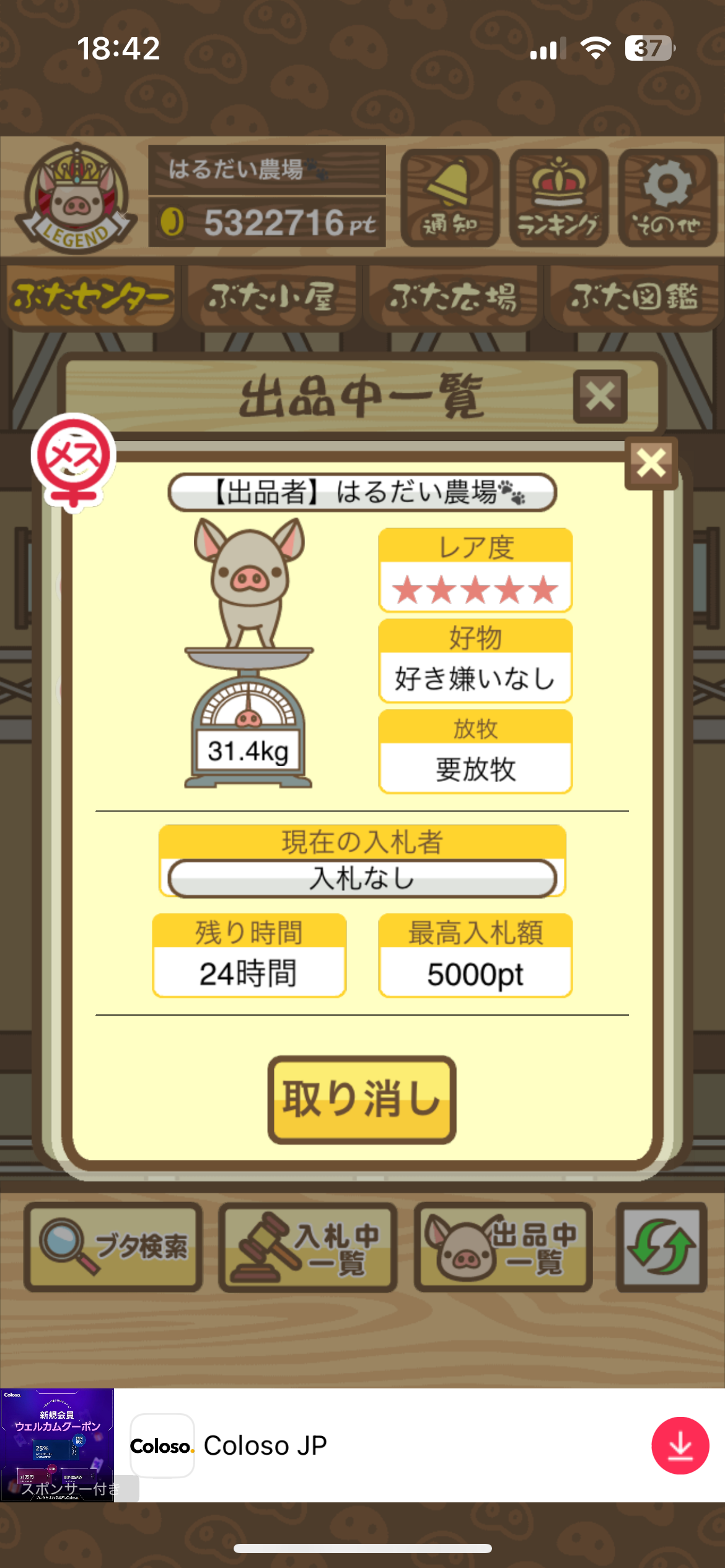Tap 取り消し to cancel the listing
Image resolution: width=725 pixels, height=1568 pixels.
[x=362, y=1099]
